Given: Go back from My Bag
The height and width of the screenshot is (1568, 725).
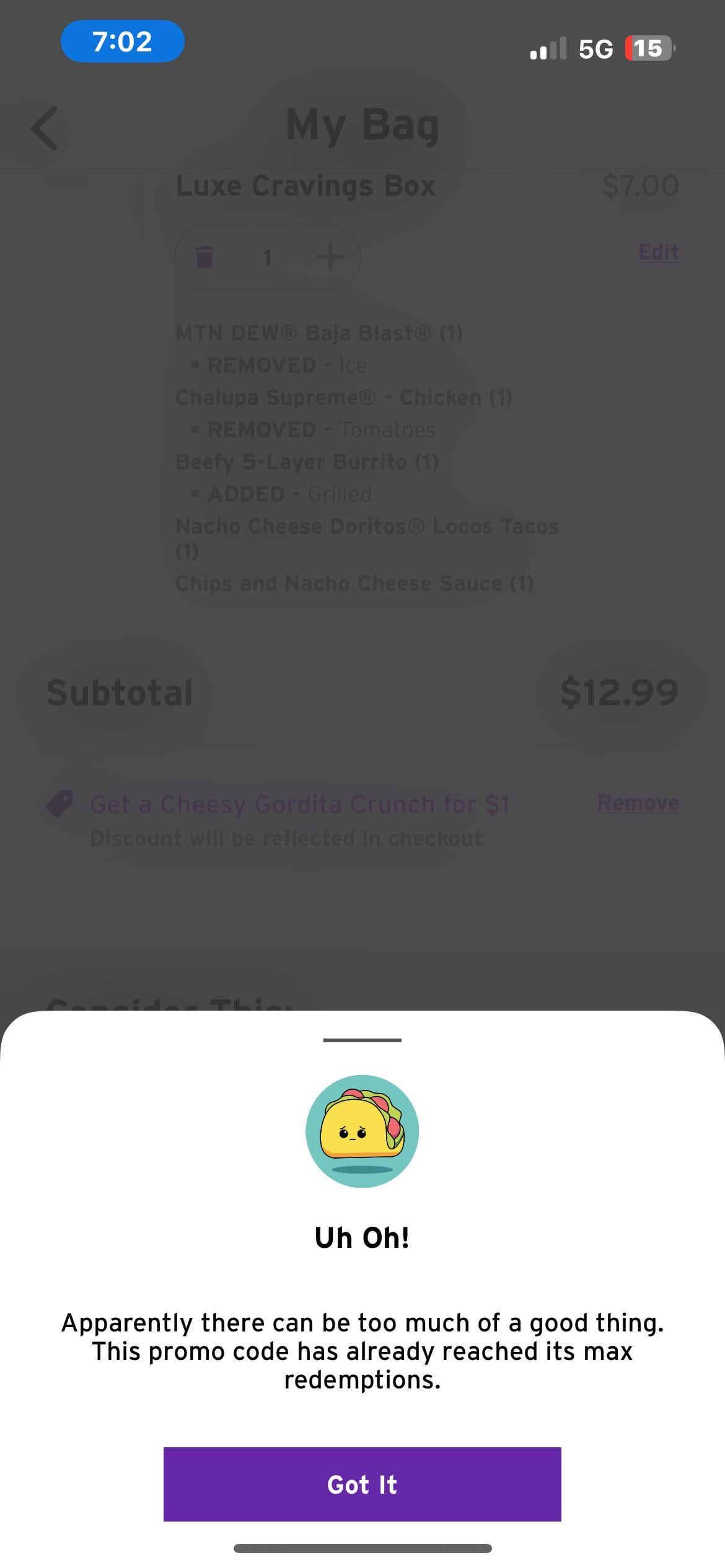Looking at the screenshot, I should pos(45,128).
